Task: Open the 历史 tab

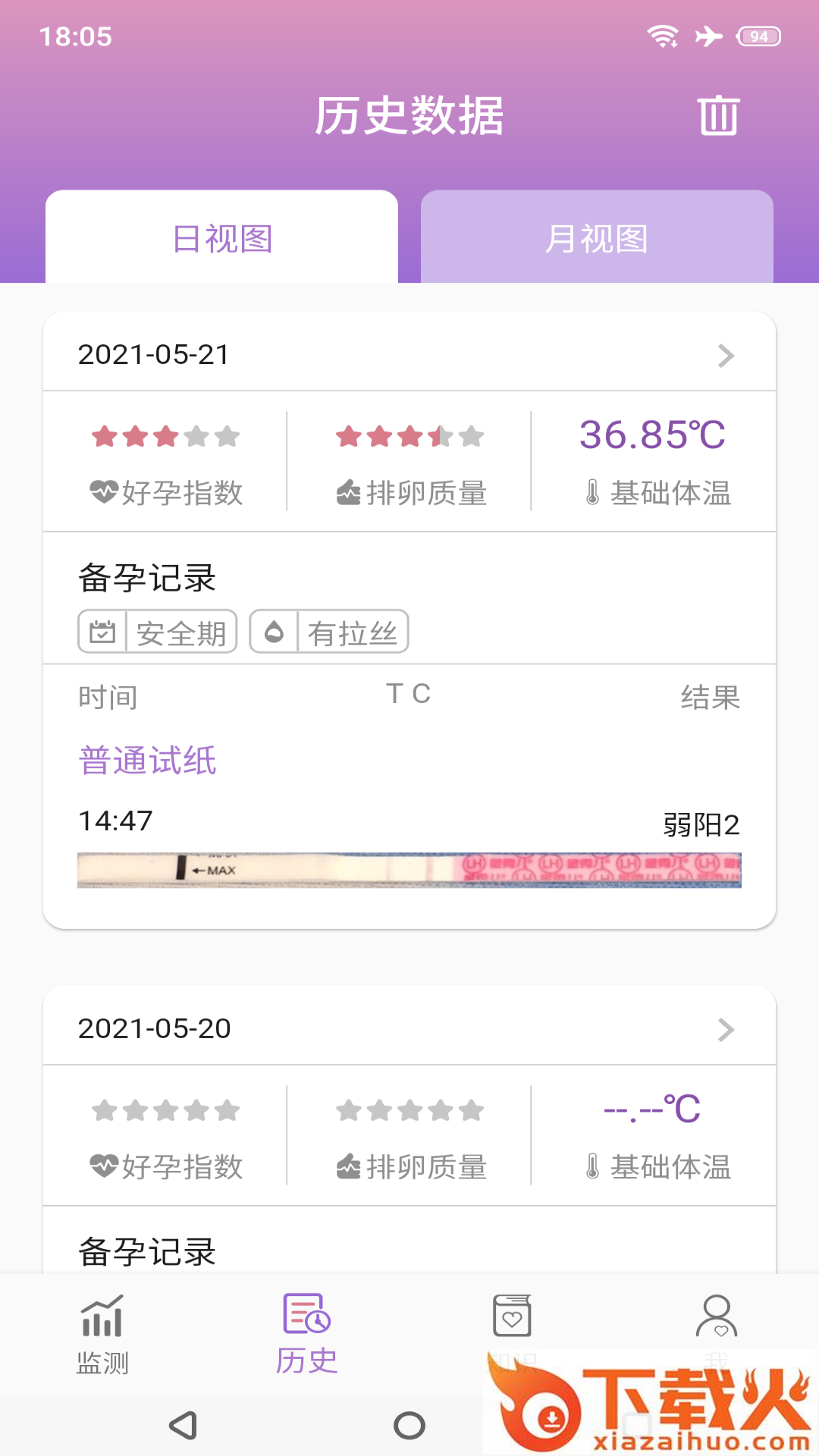Action: [306, 1335]
